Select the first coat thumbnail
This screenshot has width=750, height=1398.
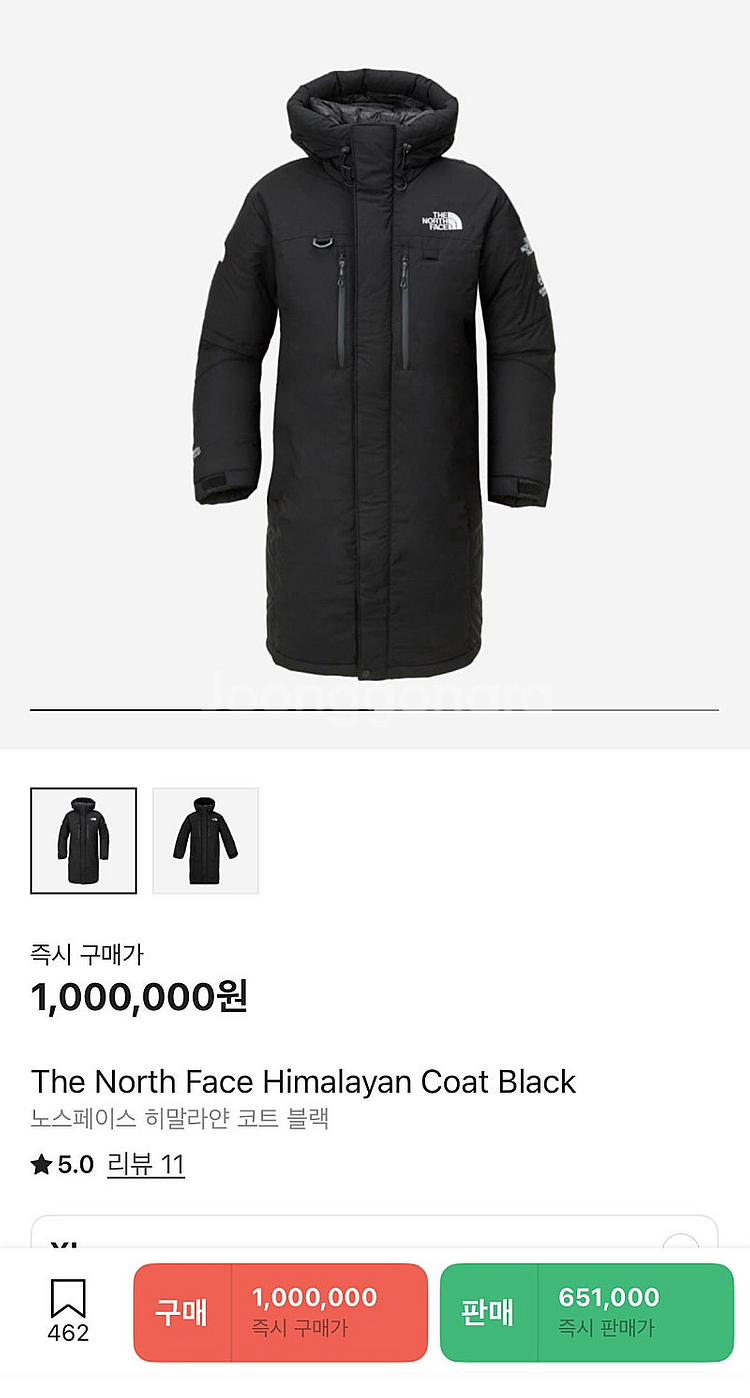pos(84,841)
